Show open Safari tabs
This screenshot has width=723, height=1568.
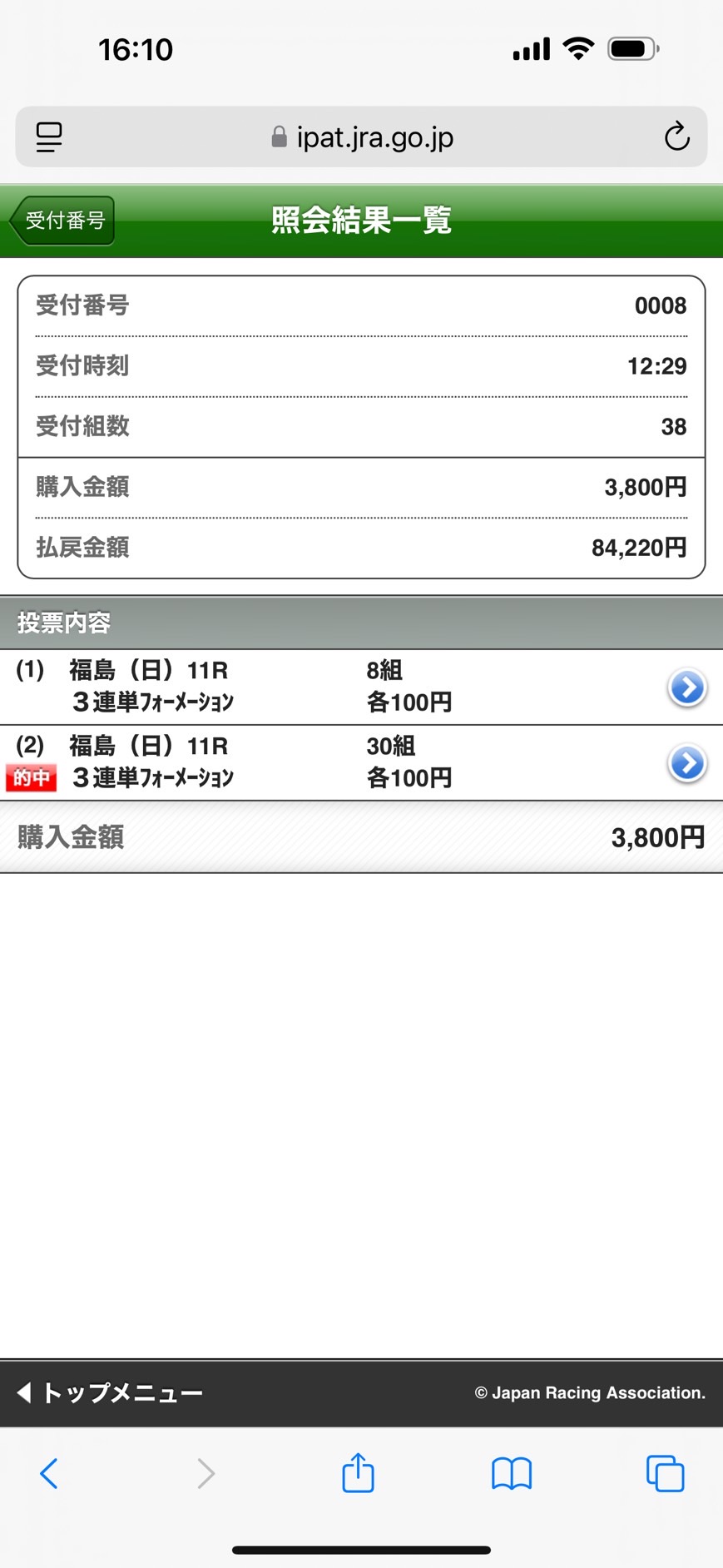(665, 1473)
